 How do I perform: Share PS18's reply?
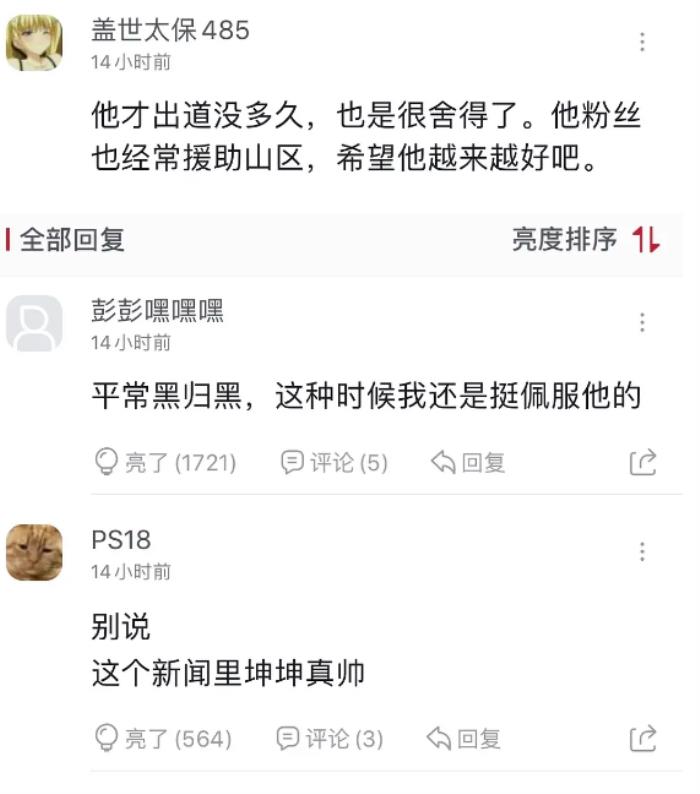tap(643, 739)
